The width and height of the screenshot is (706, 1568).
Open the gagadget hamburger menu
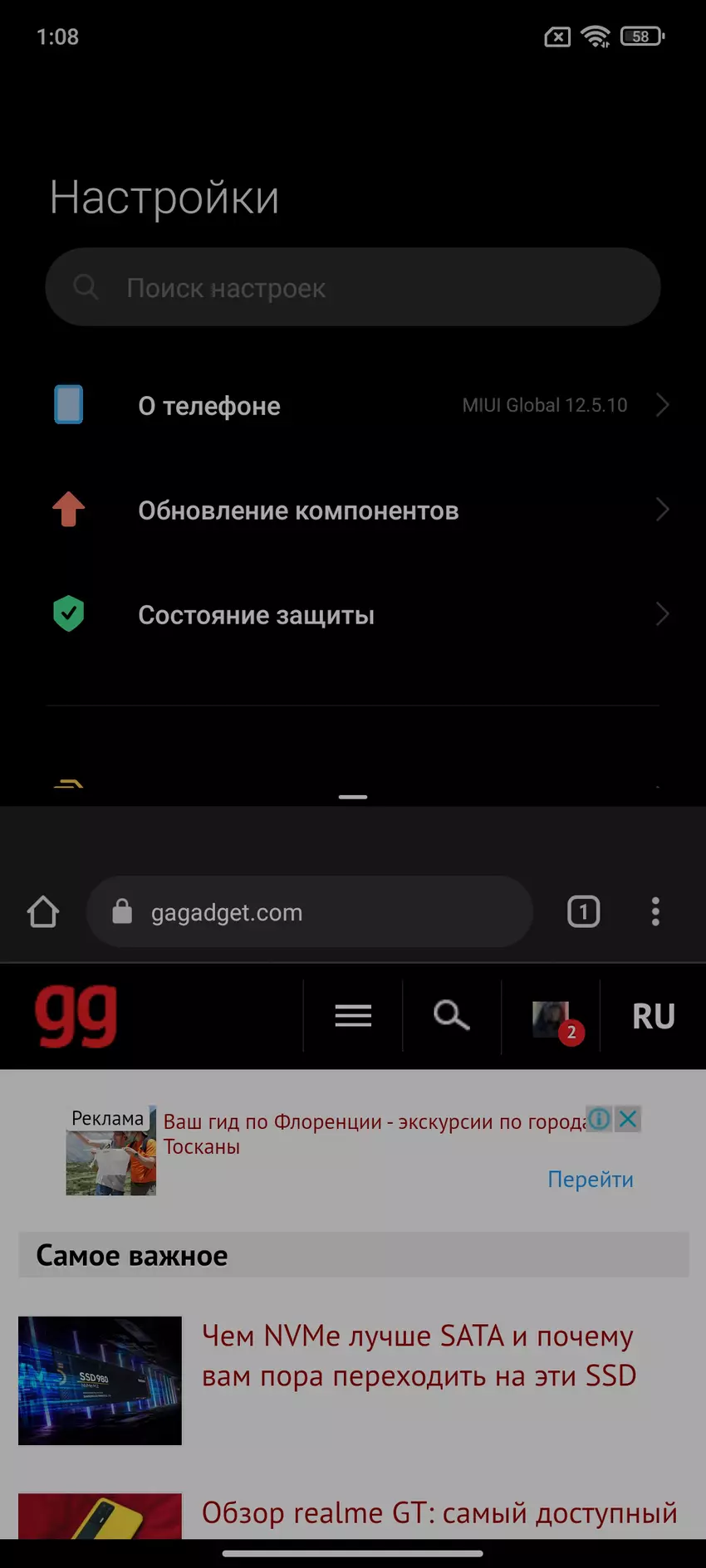pos(353,1015)
